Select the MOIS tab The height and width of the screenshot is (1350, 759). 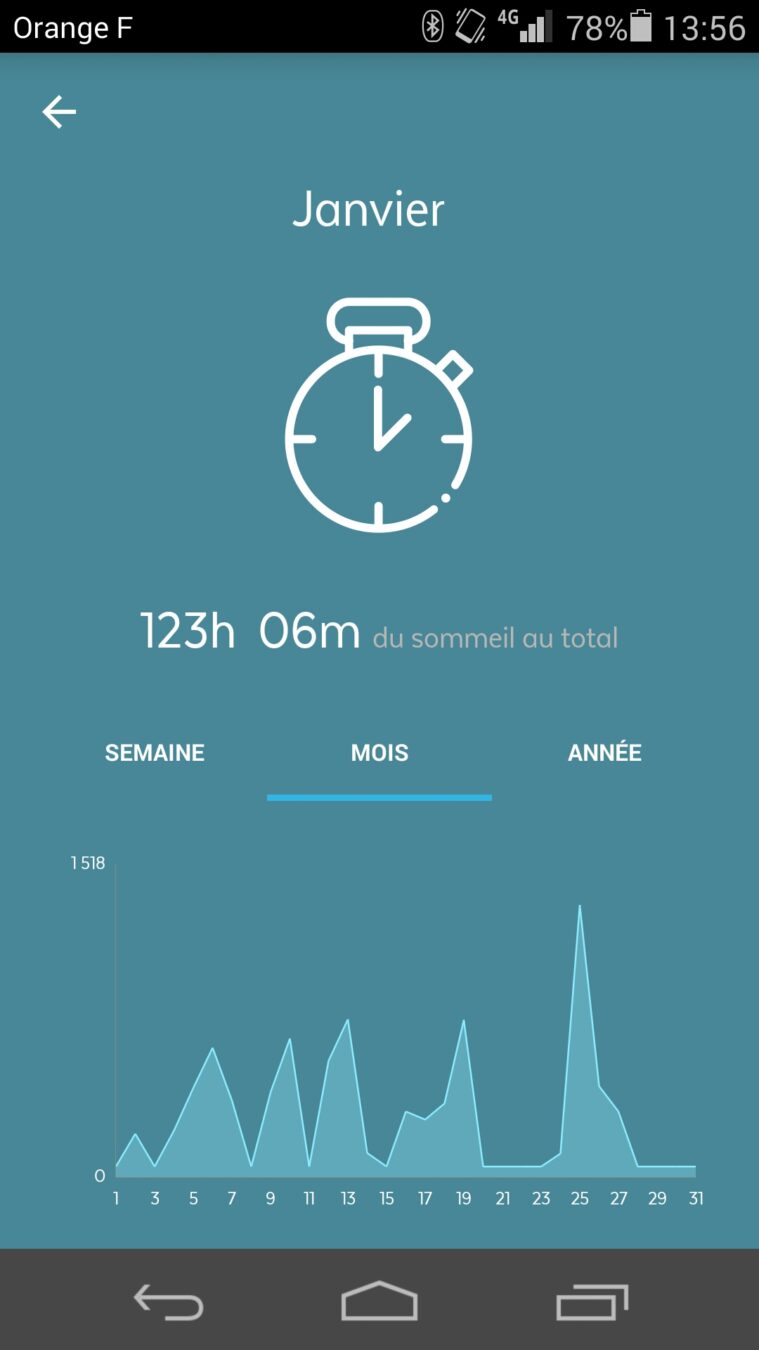click(379, 753)
